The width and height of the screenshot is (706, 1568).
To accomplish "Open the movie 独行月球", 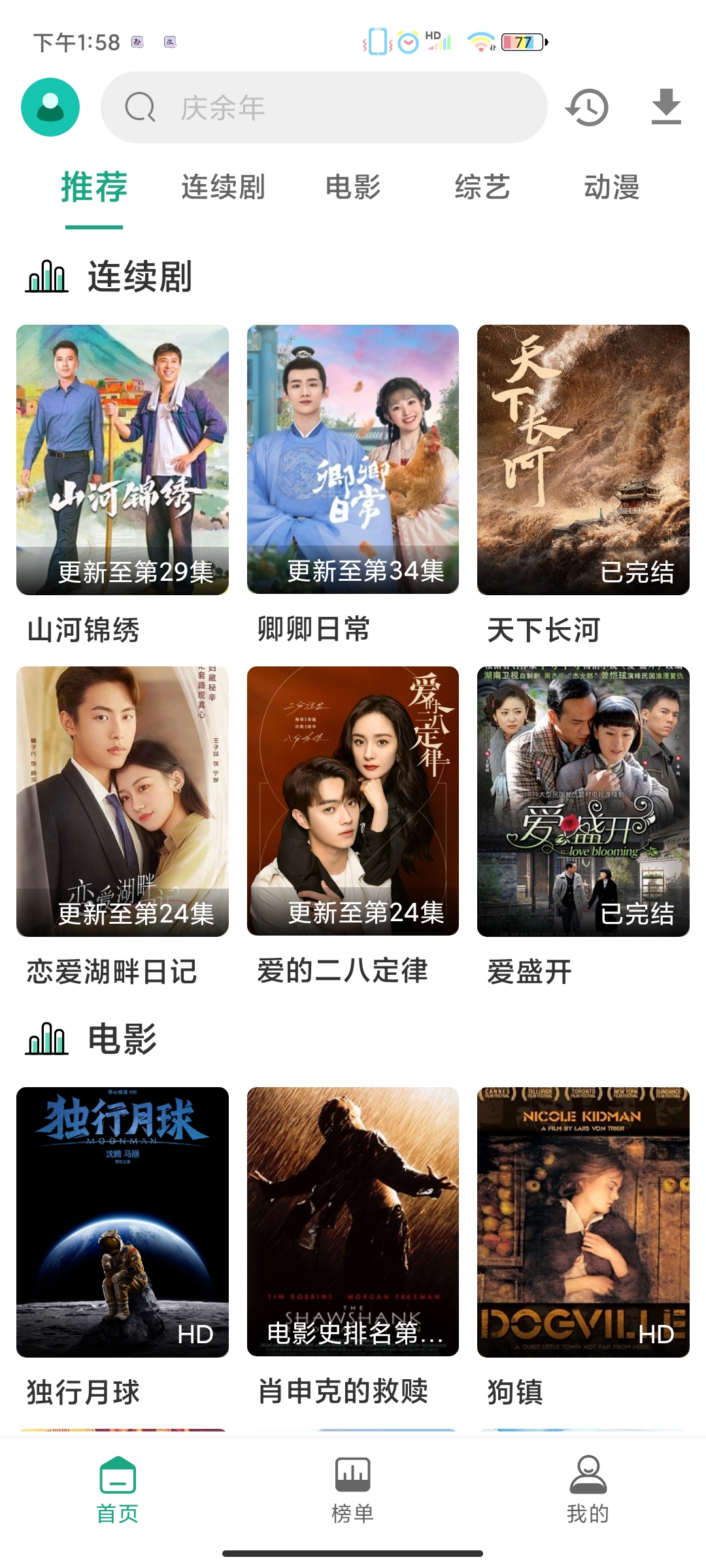I will click(x=122, y=1222).
